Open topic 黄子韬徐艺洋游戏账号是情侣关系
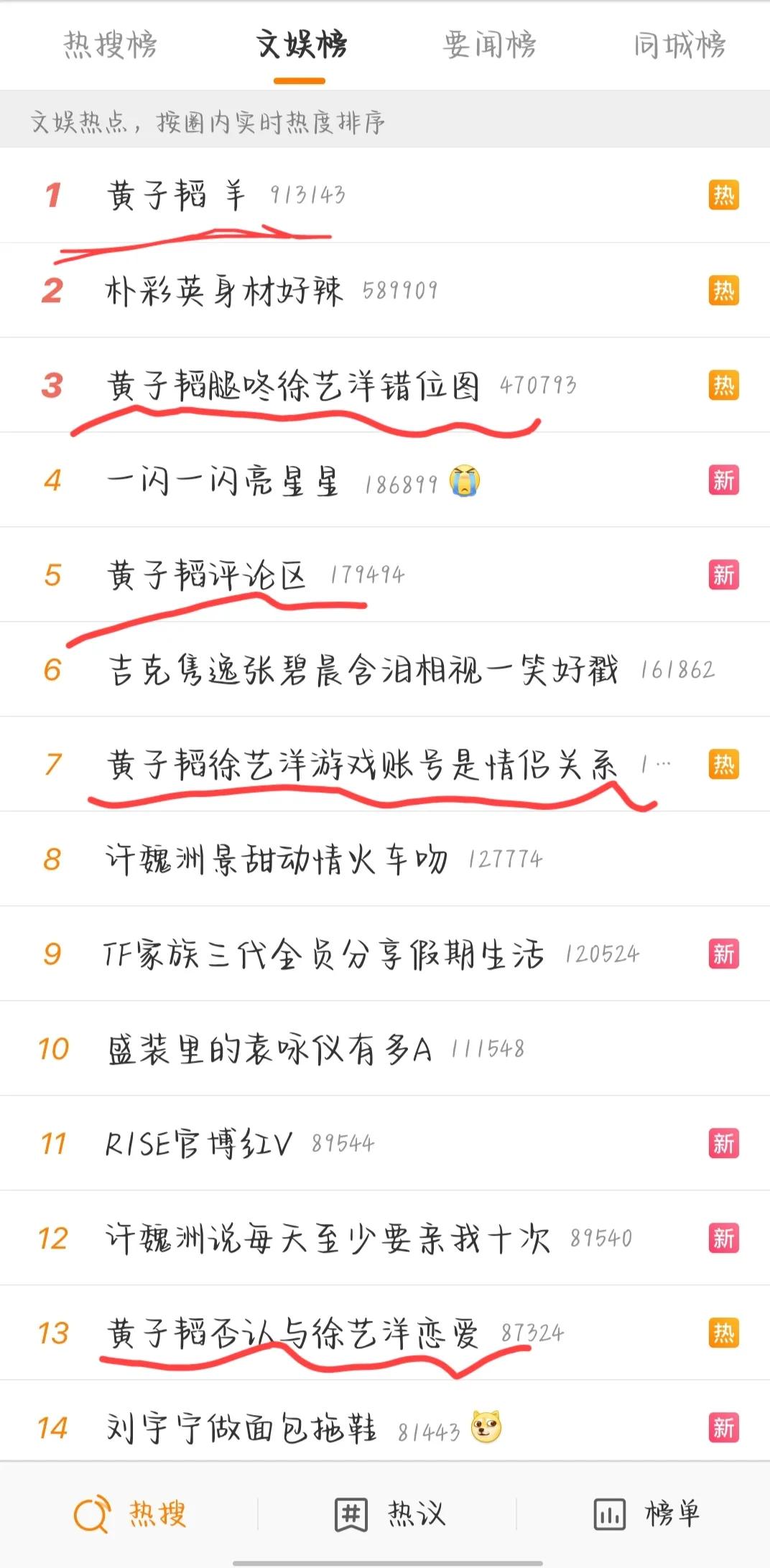 pos(363,765)
